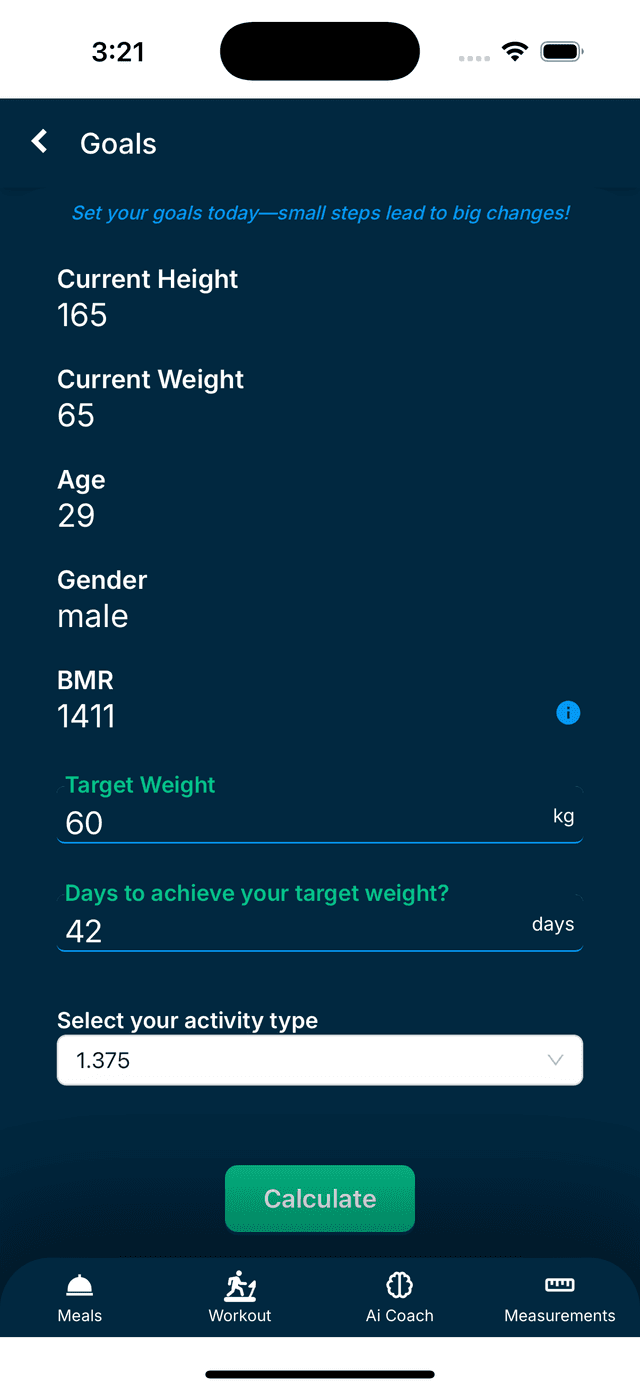Switch to the Meals tab
The height and width of the screenshot is (1391, 640).
click(x=80, y=1298)
